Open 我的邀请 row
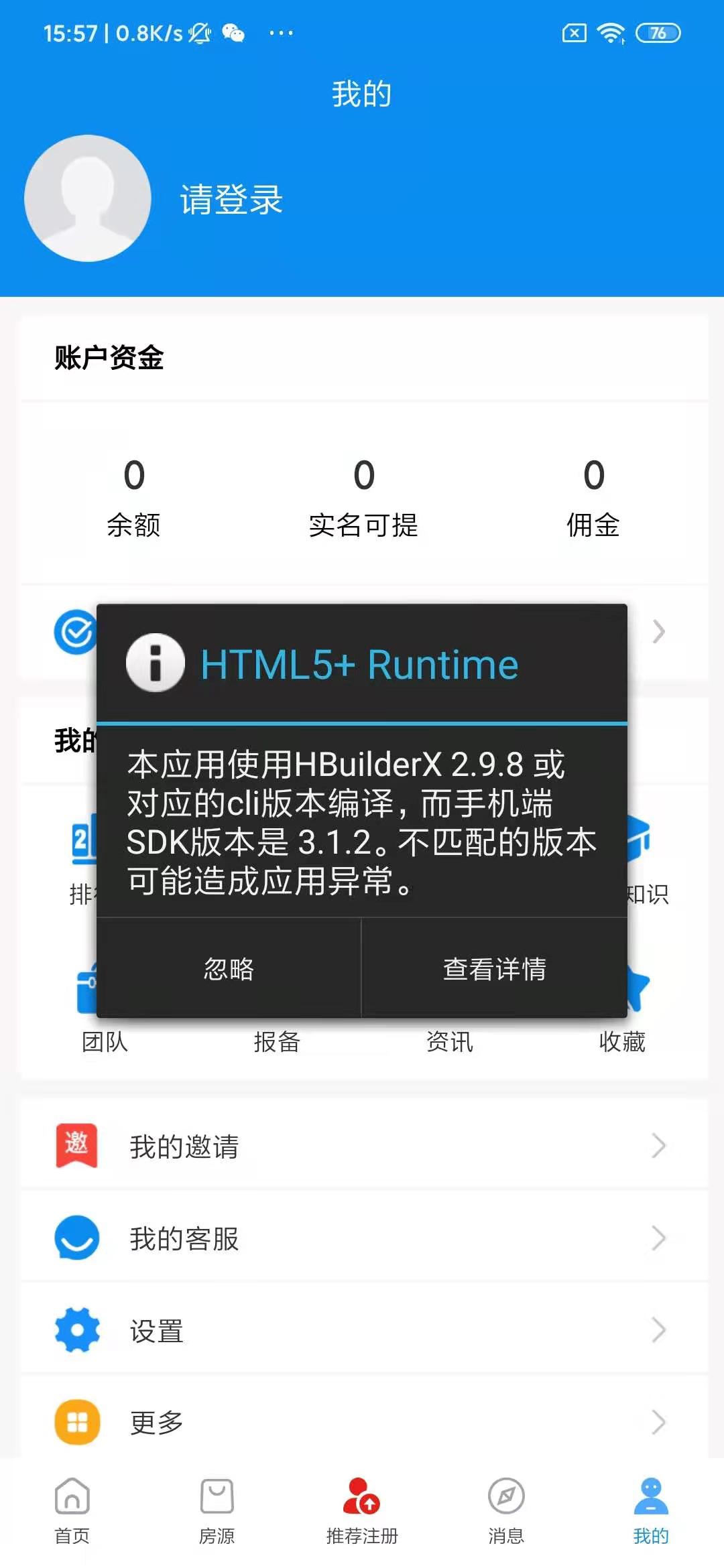Viewport: 724px width, 1568px height. 362,1146
